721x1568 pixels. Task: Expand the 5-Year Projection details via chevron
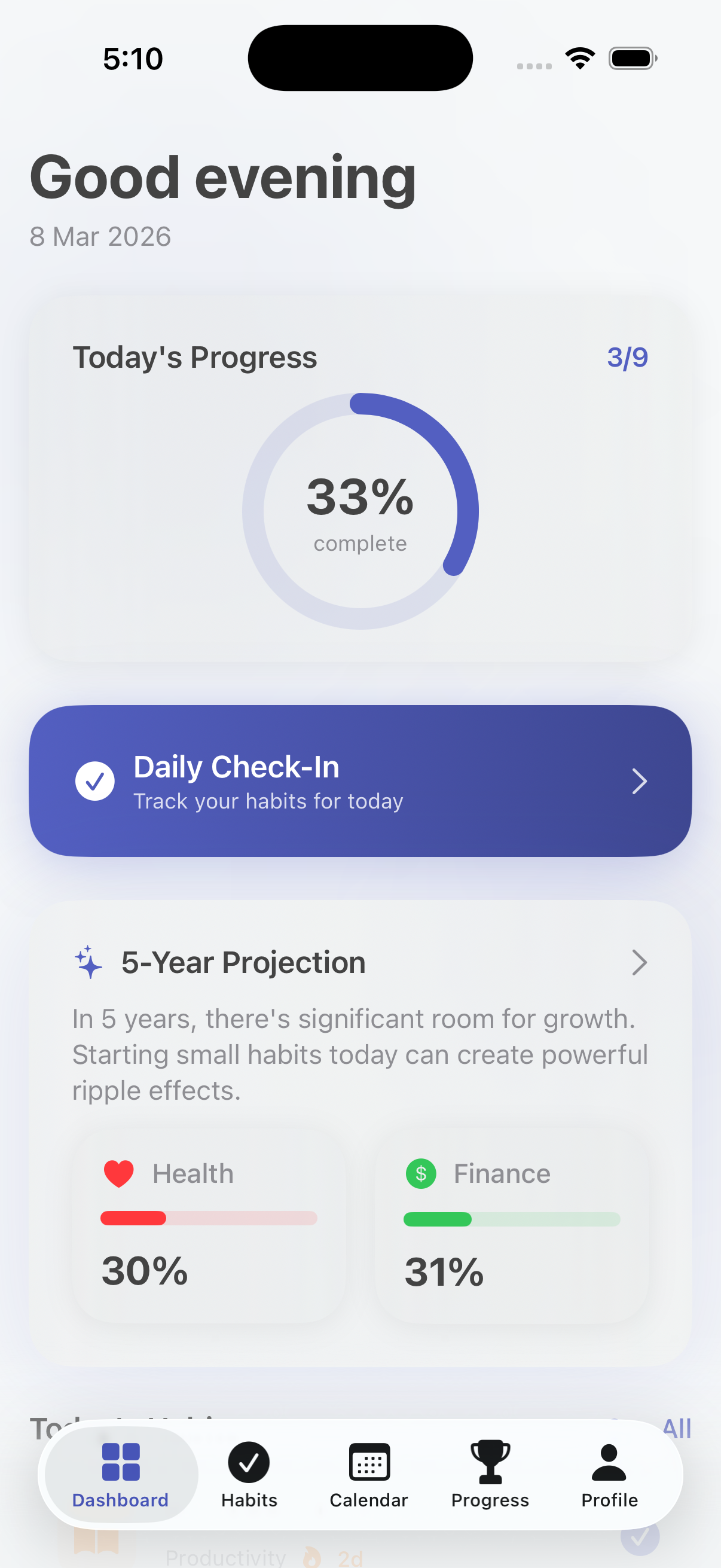pyautogui.click(x=639, y=962)
